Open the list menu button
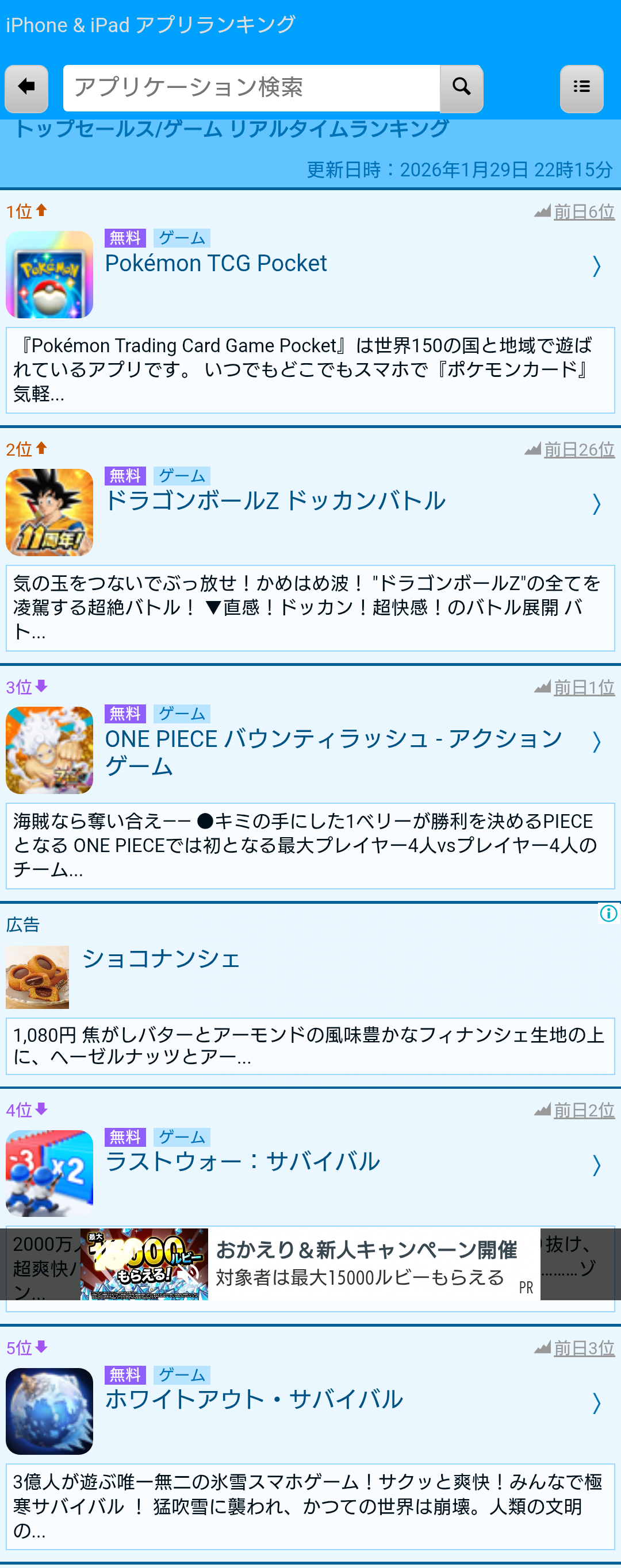 click(581, 88)
